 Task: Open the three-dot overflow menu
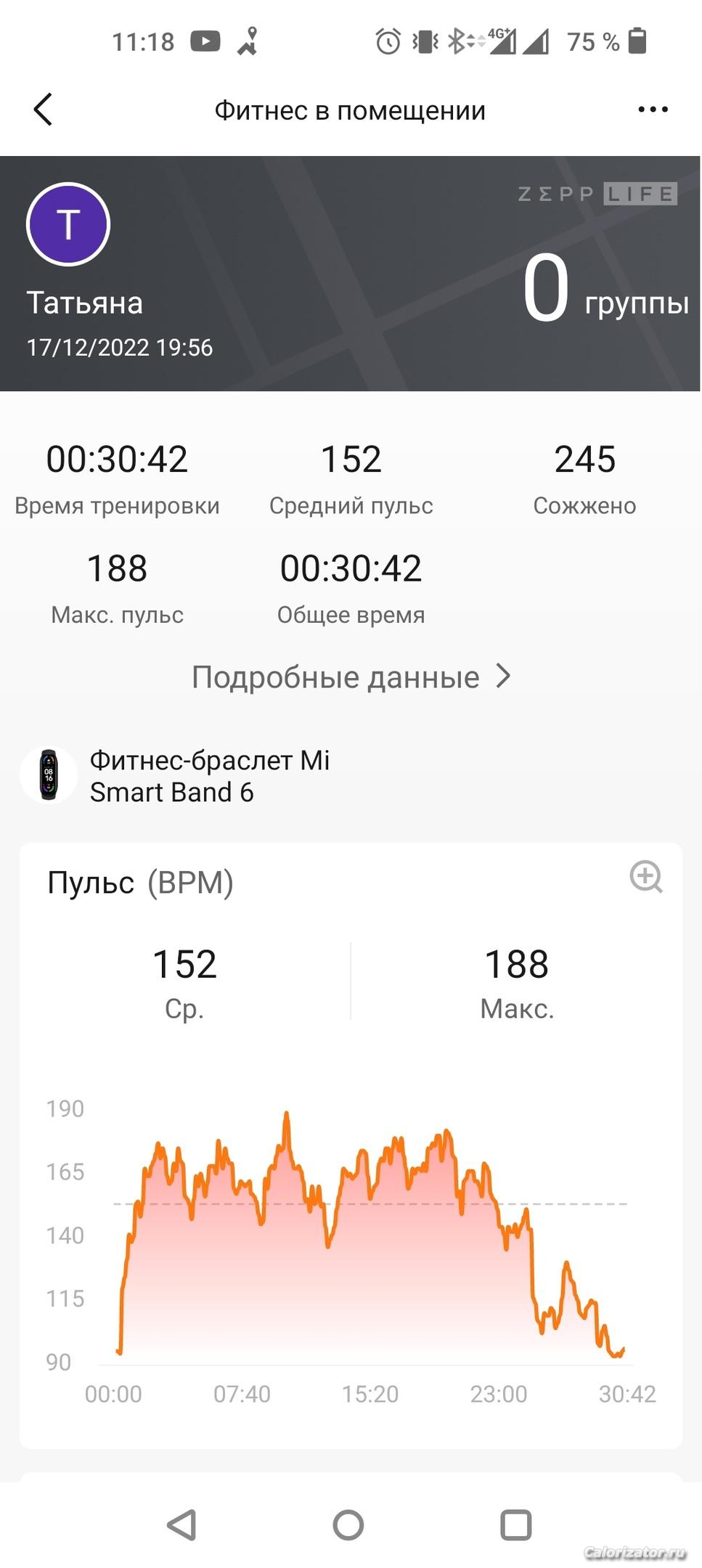pos(653,110)
